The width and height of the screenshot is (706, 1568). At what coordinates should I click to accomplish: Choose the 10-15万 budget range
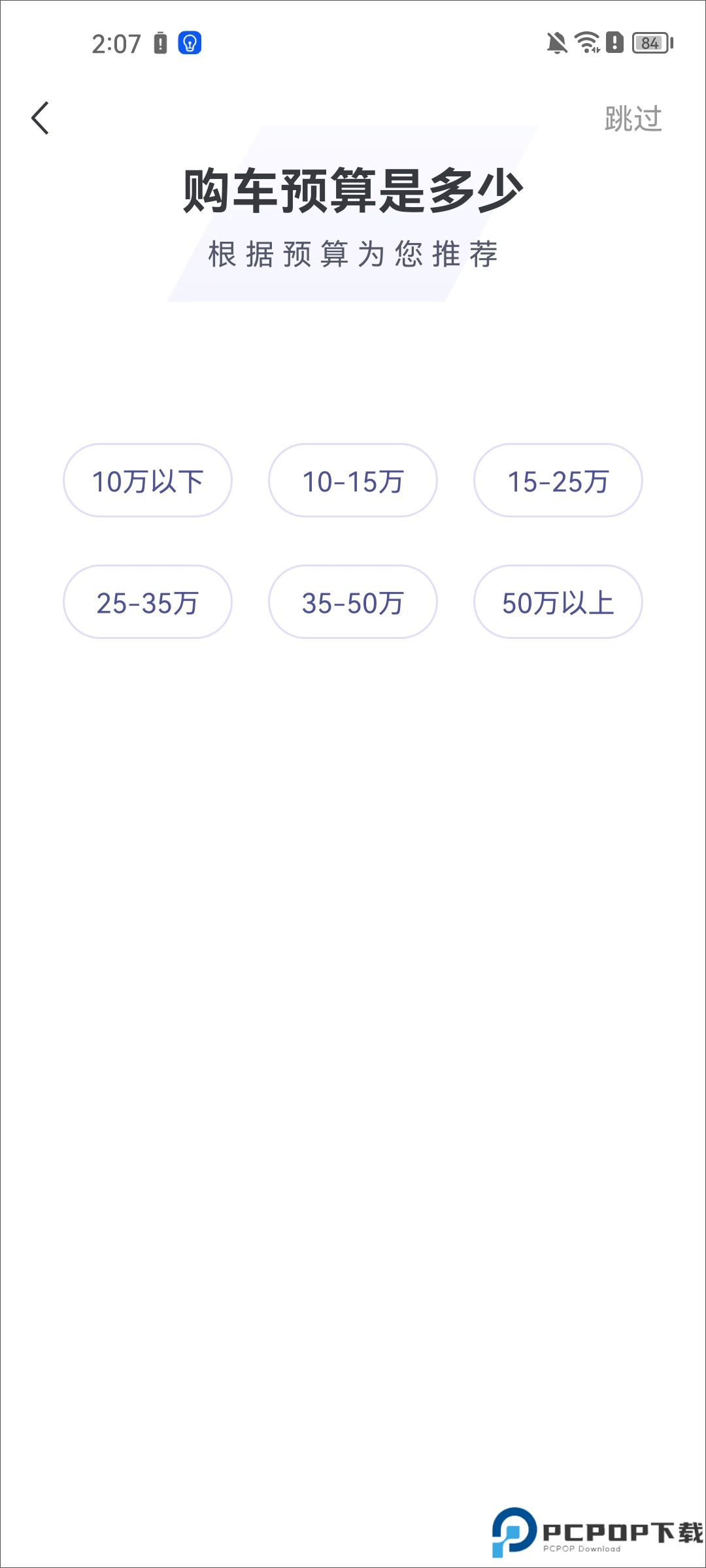click(x=353, y=481)
